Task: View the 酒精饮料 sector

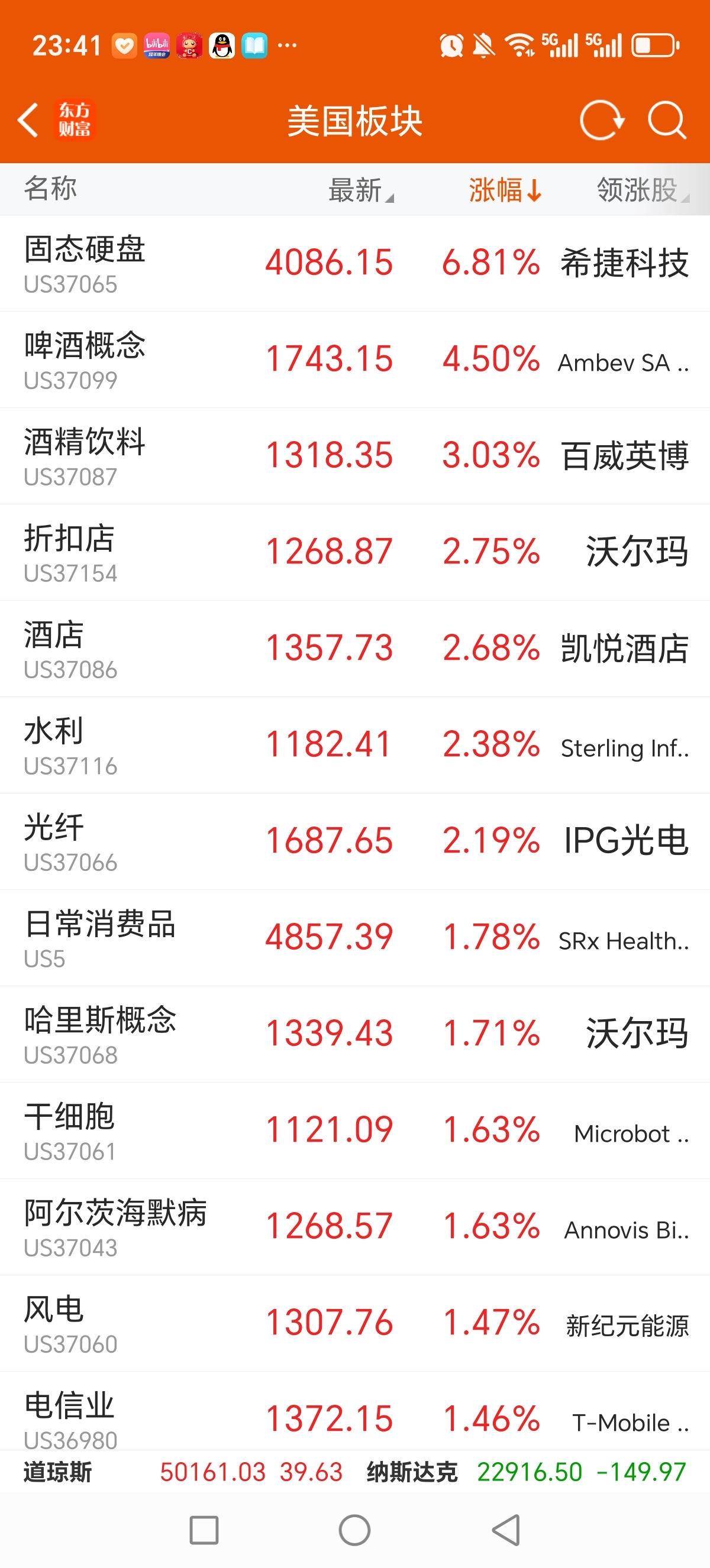Action: (x=355, y=456)
